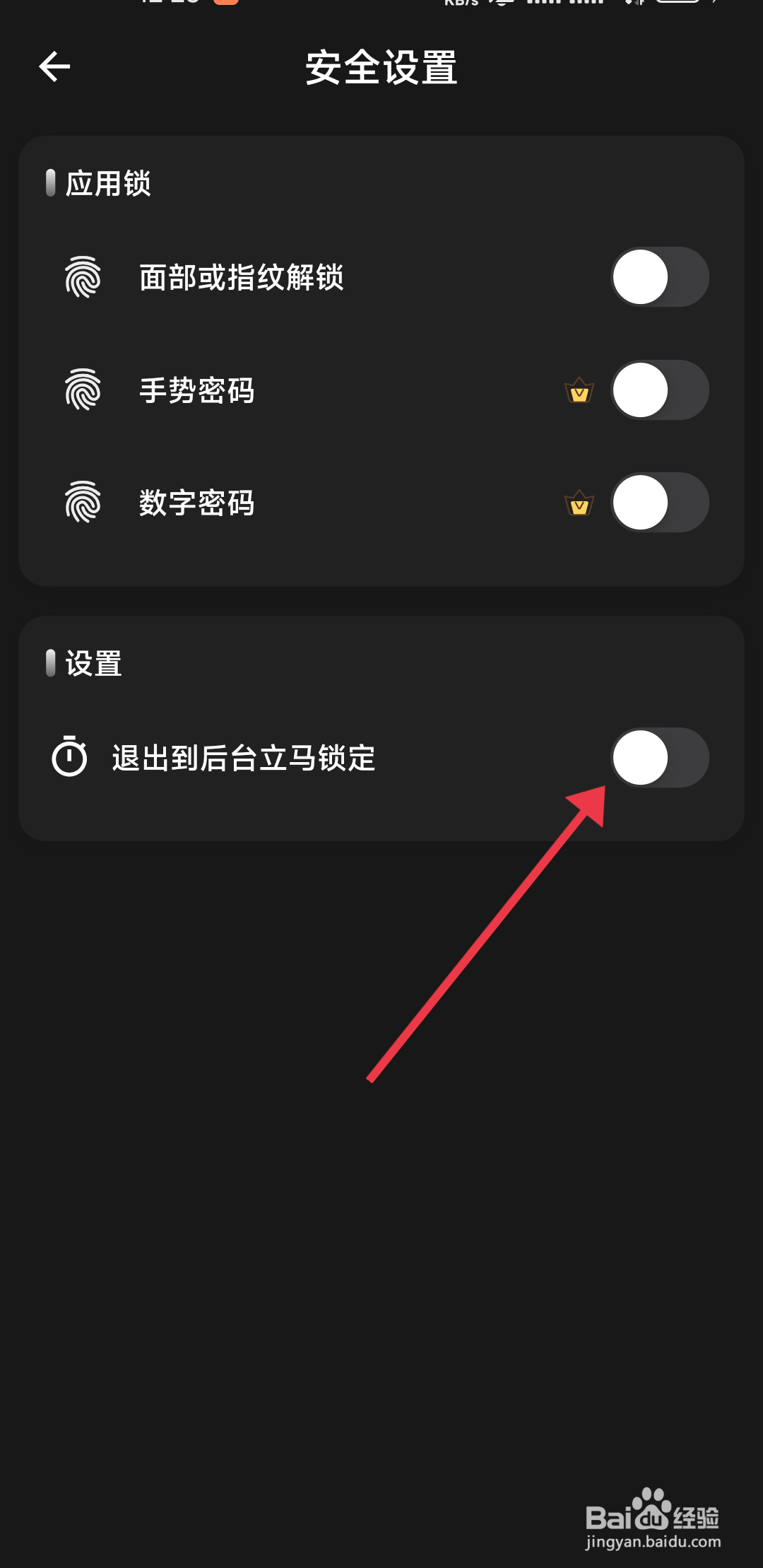Image resolution: width=763 pixels, height=1568 pixels.
Task: Click the fingerprint icon beside 面部或指纹解锁
Action: pyautogui.click(x=82, y=278)
